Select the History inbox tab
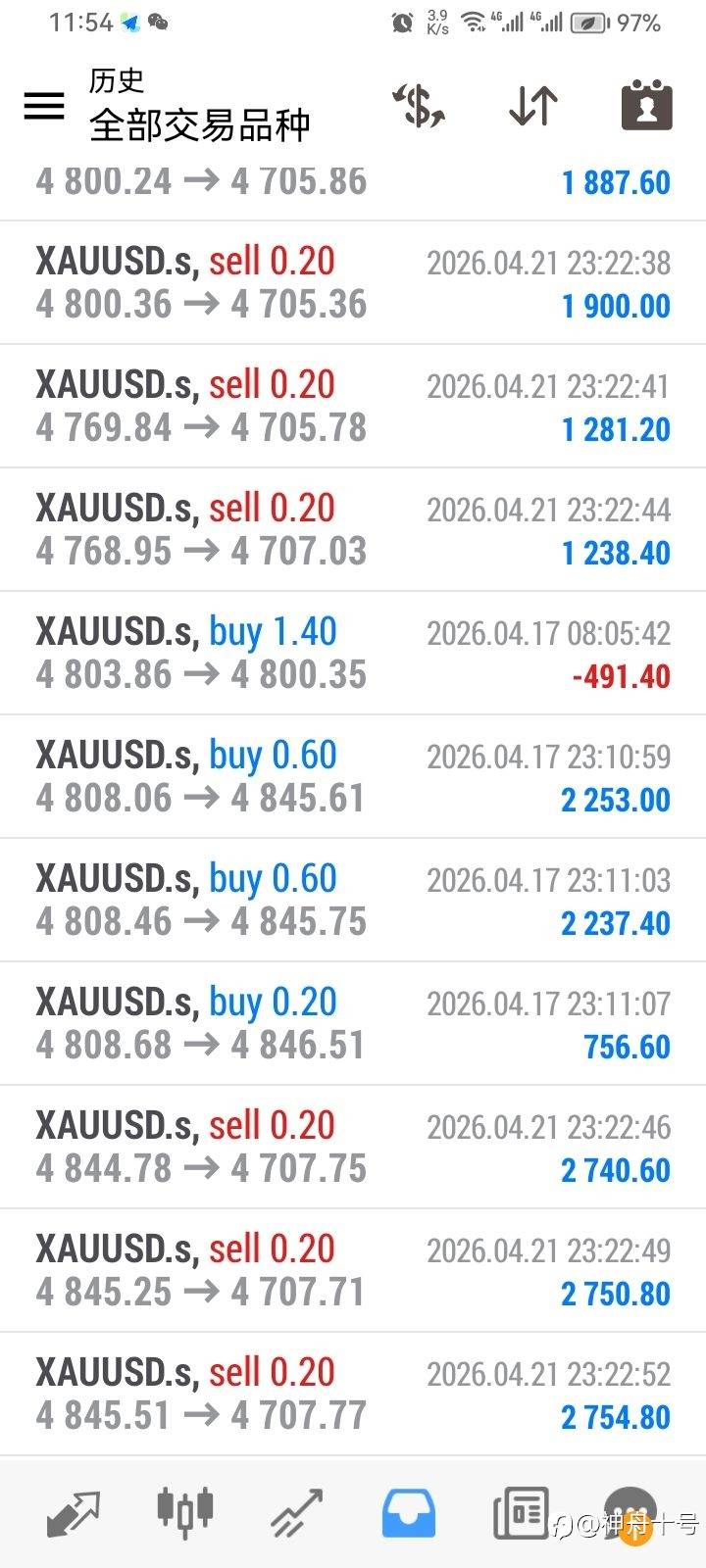 409,1514
